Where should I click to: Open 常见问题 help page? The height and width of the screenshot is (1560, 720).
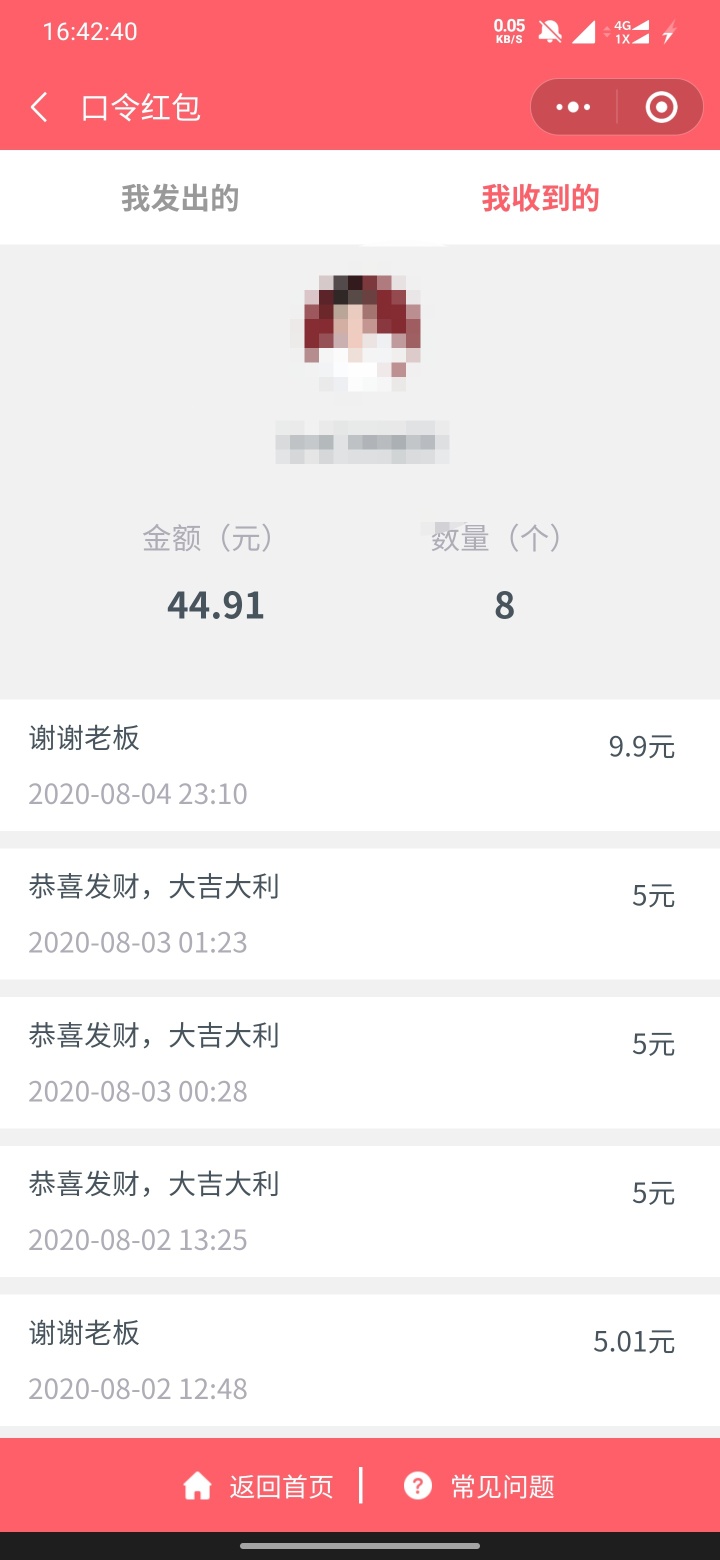(479, 1486)
